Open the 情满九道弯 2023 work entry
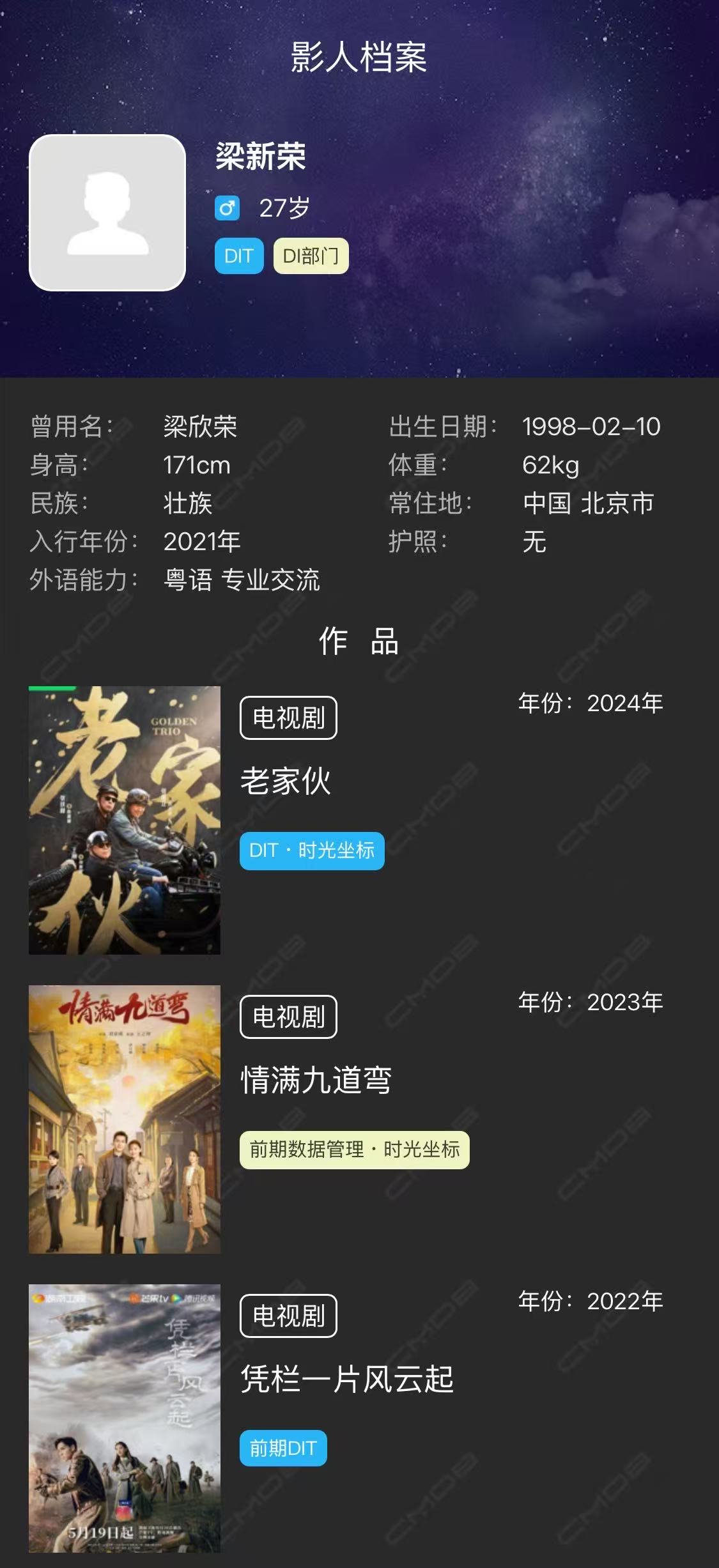This screenshot has width=719, height=1568. coord(316,1080)
